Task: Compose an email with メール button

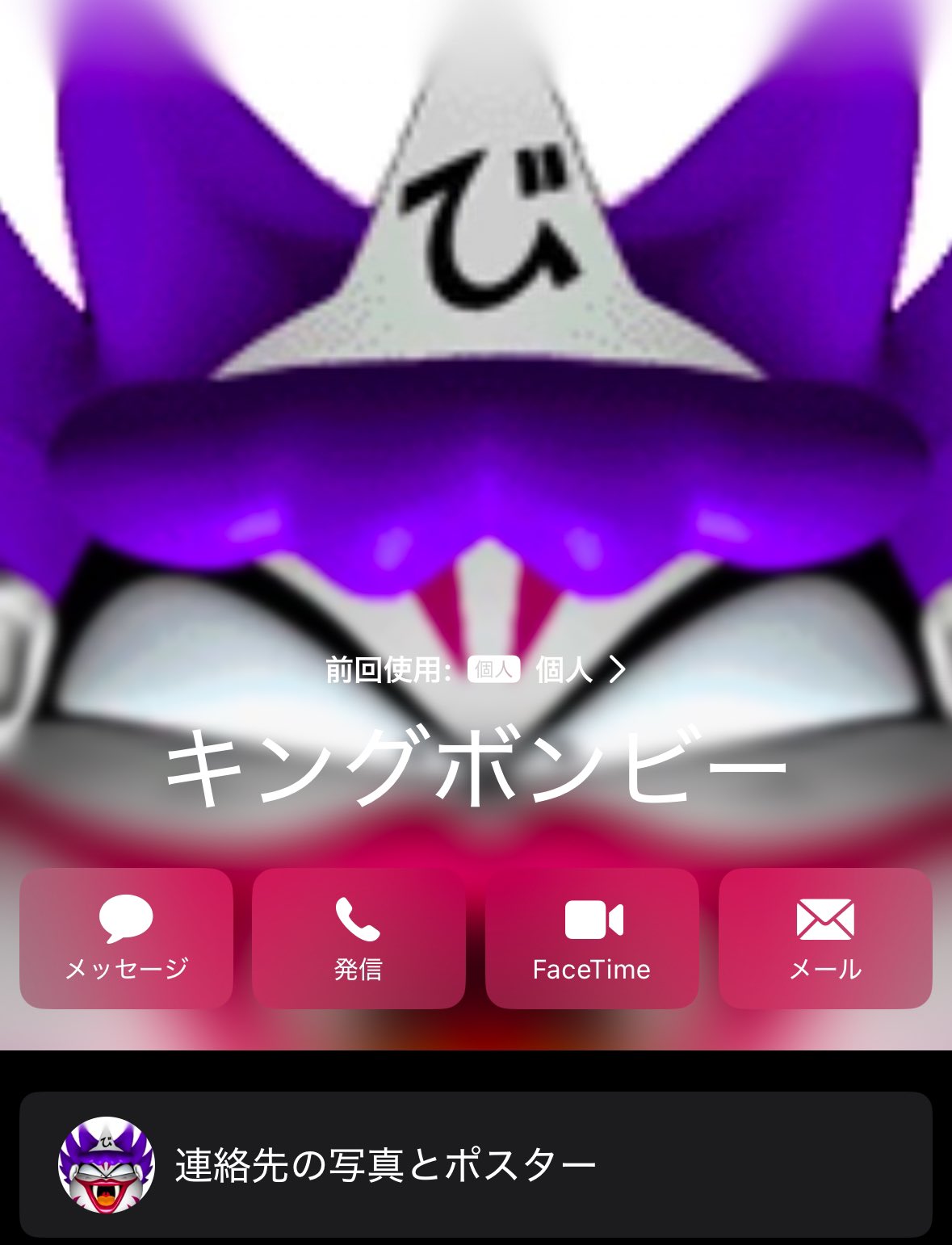Action: 825,938
